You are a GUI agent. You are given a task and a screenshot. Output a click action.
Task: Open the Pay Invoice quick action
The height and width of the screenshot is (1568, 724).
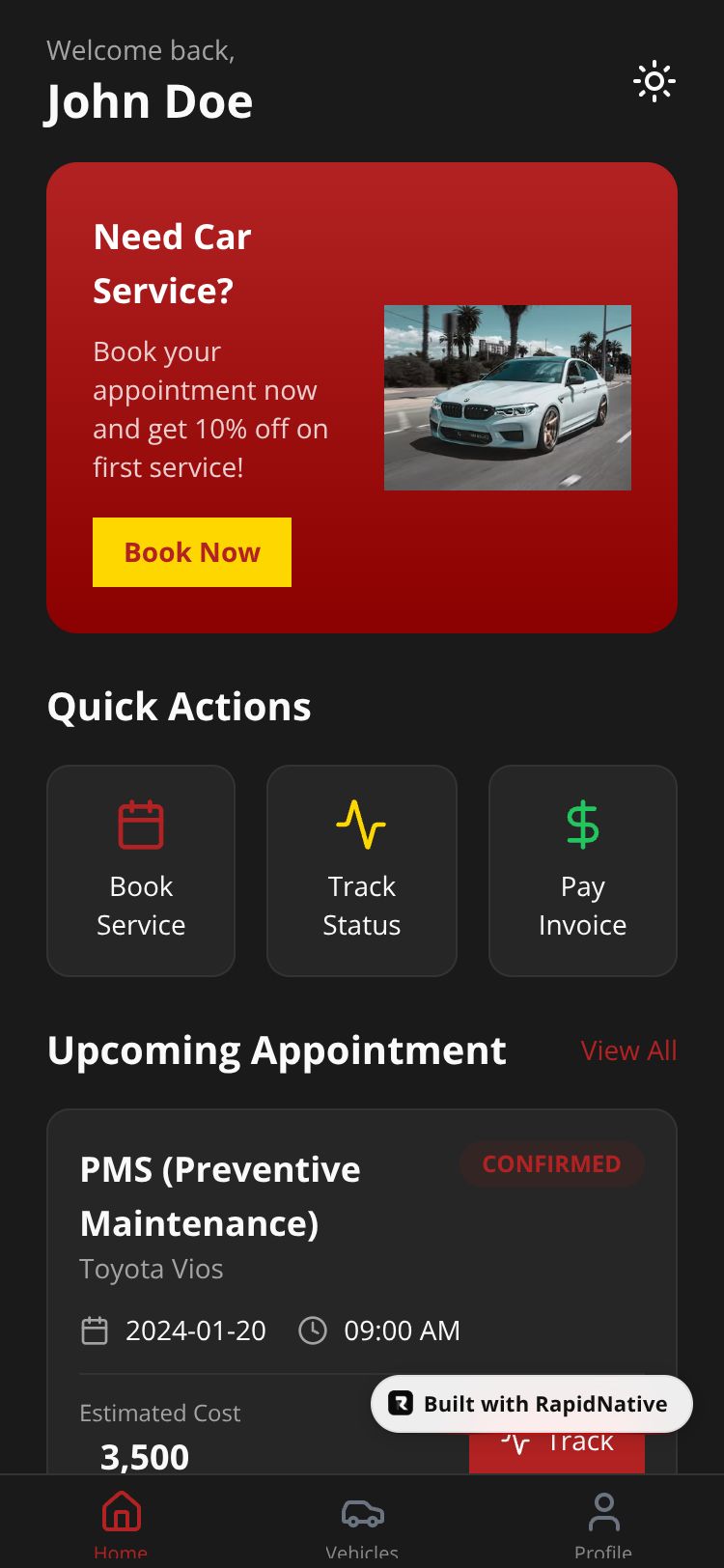(x=583, y=871)
